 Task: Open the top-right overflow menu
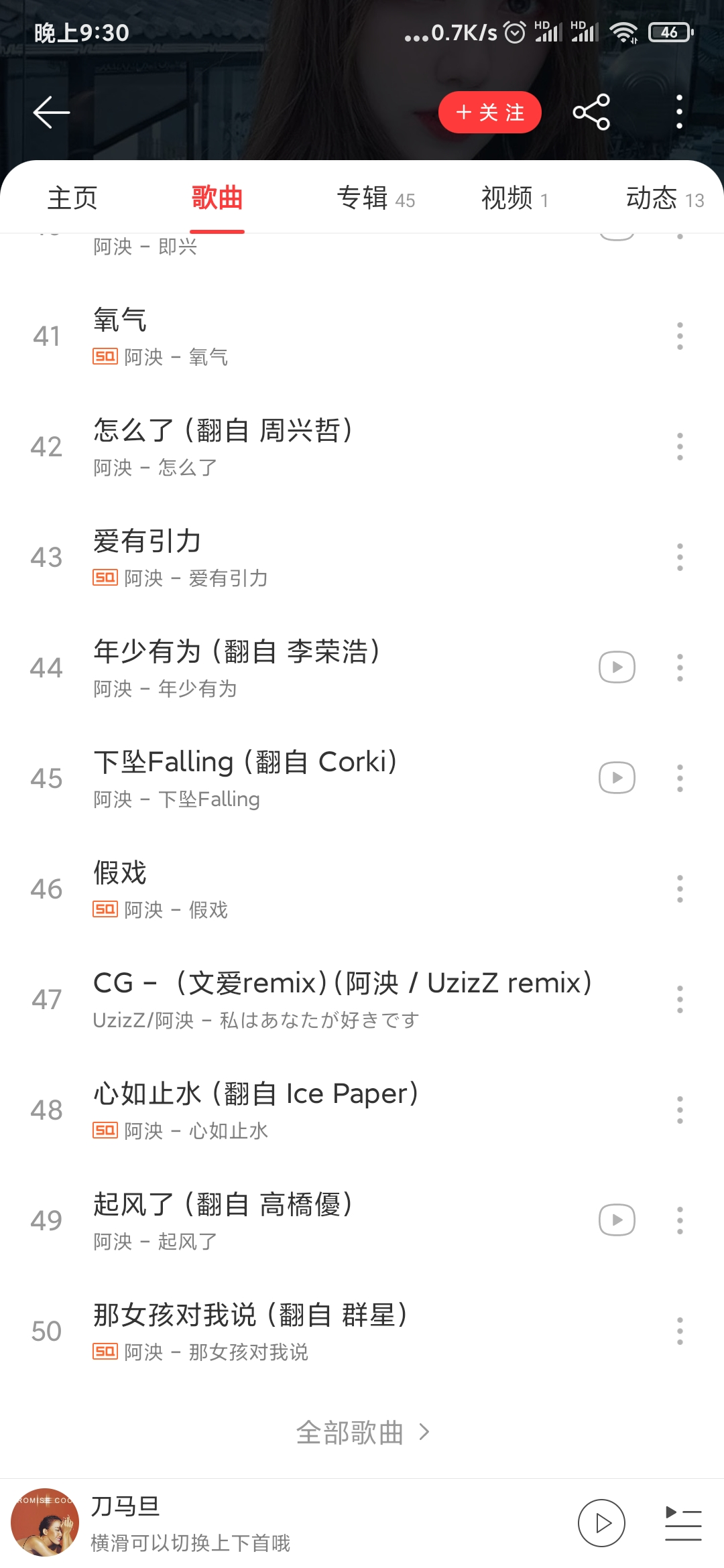pyautogui.click(x=679, y=112)
